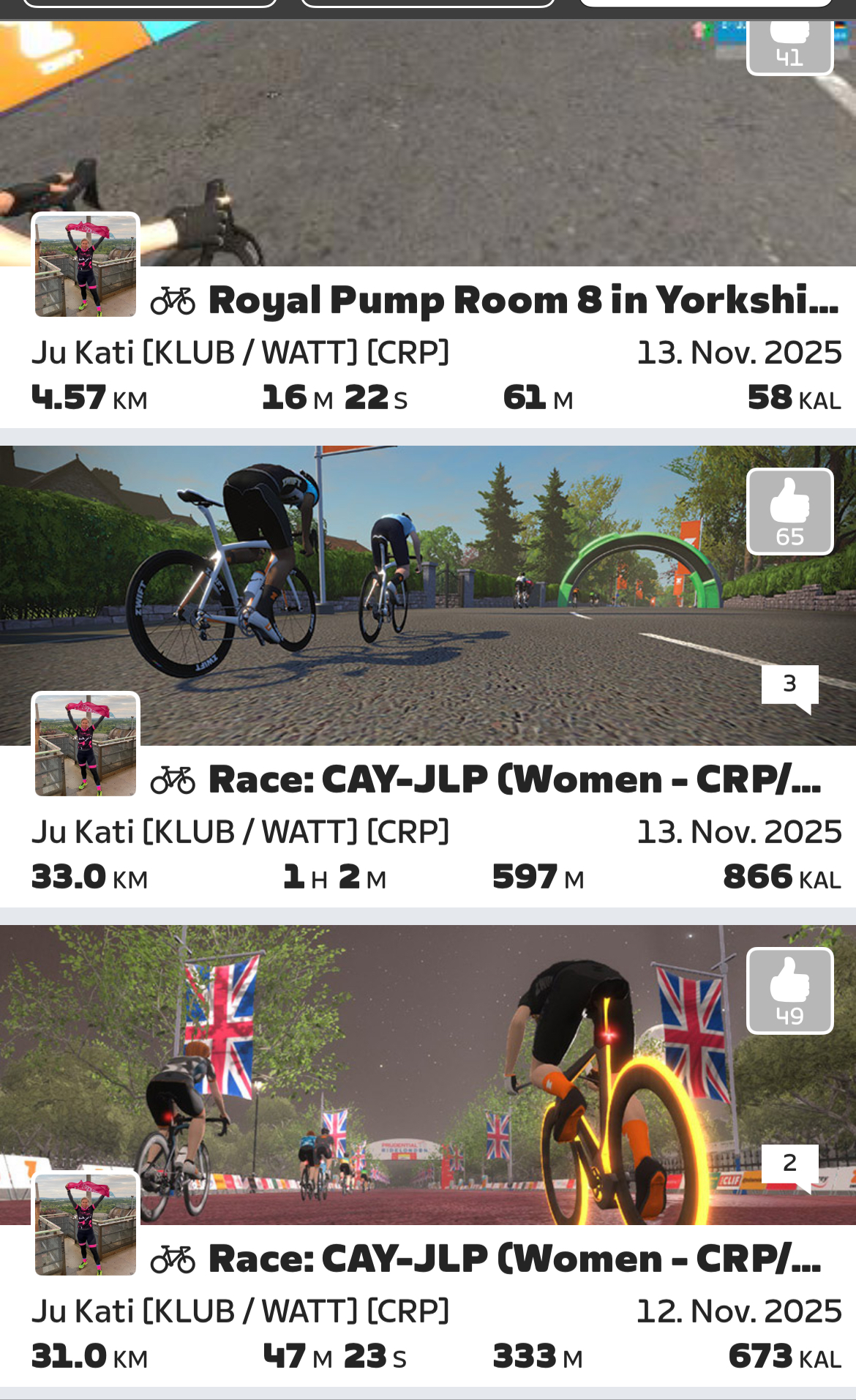Viewport: 856px width, 1400px height.
Task: View Ju Kati's profile from Royal Pump Room card
Action: (86, 265)
